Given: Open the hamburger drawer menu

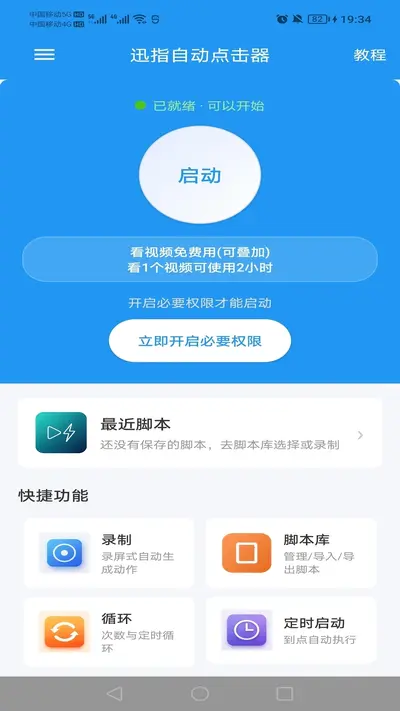Looking at the screenshot, I should tap(44, 55).
